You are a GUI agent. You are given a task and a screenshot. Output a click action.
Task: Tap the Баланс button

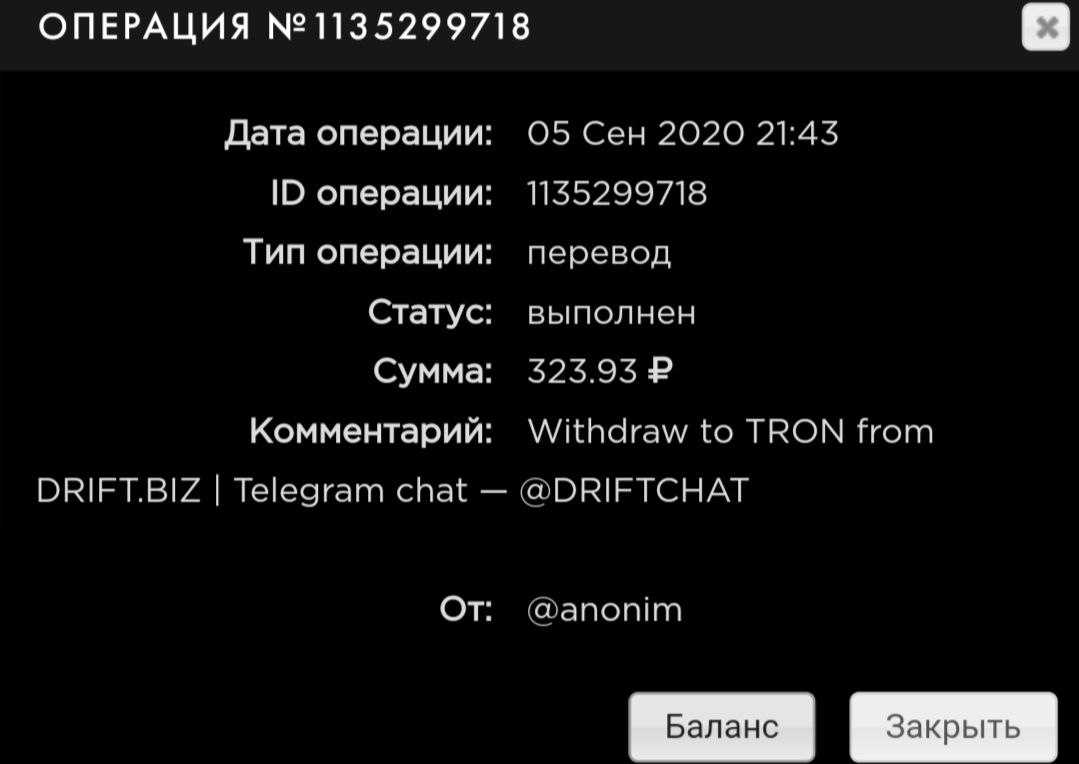[x=721, y=727]
